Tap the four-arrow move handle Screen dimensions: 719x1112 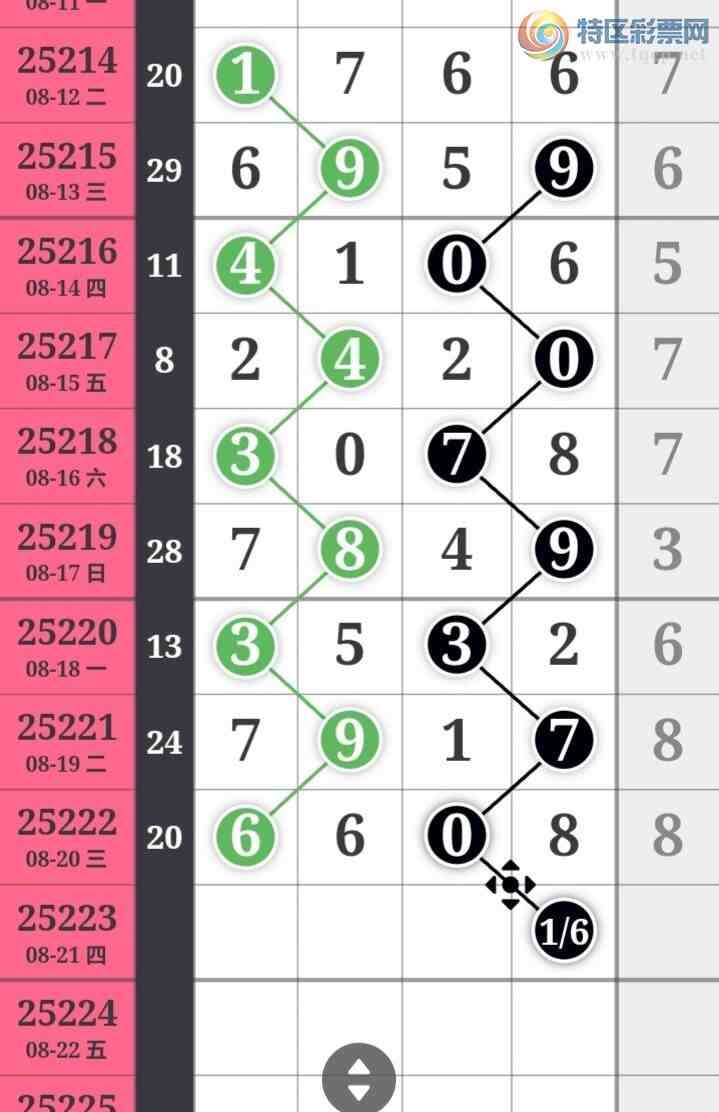[510, 884]
